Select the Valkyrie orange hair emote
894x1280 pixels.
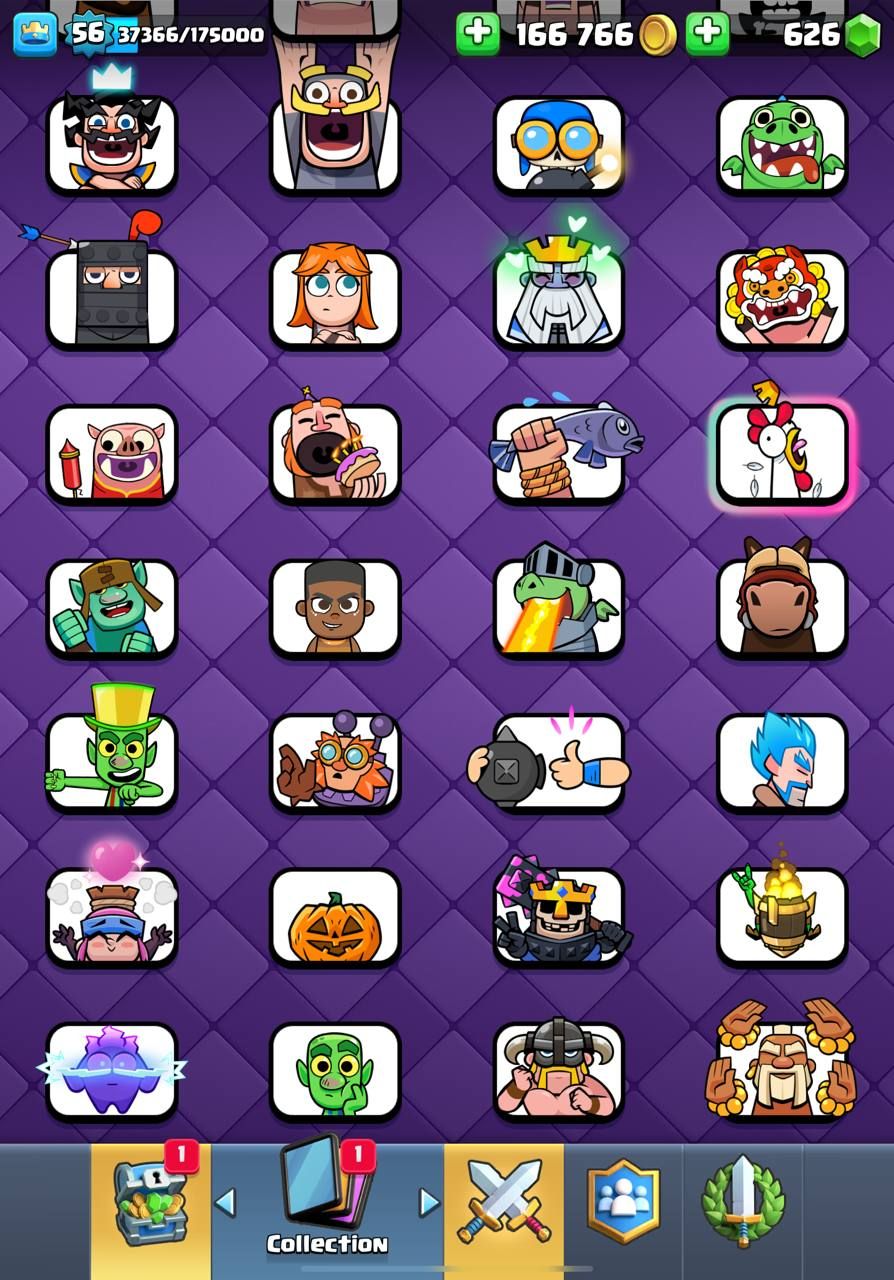pos(335,298)
